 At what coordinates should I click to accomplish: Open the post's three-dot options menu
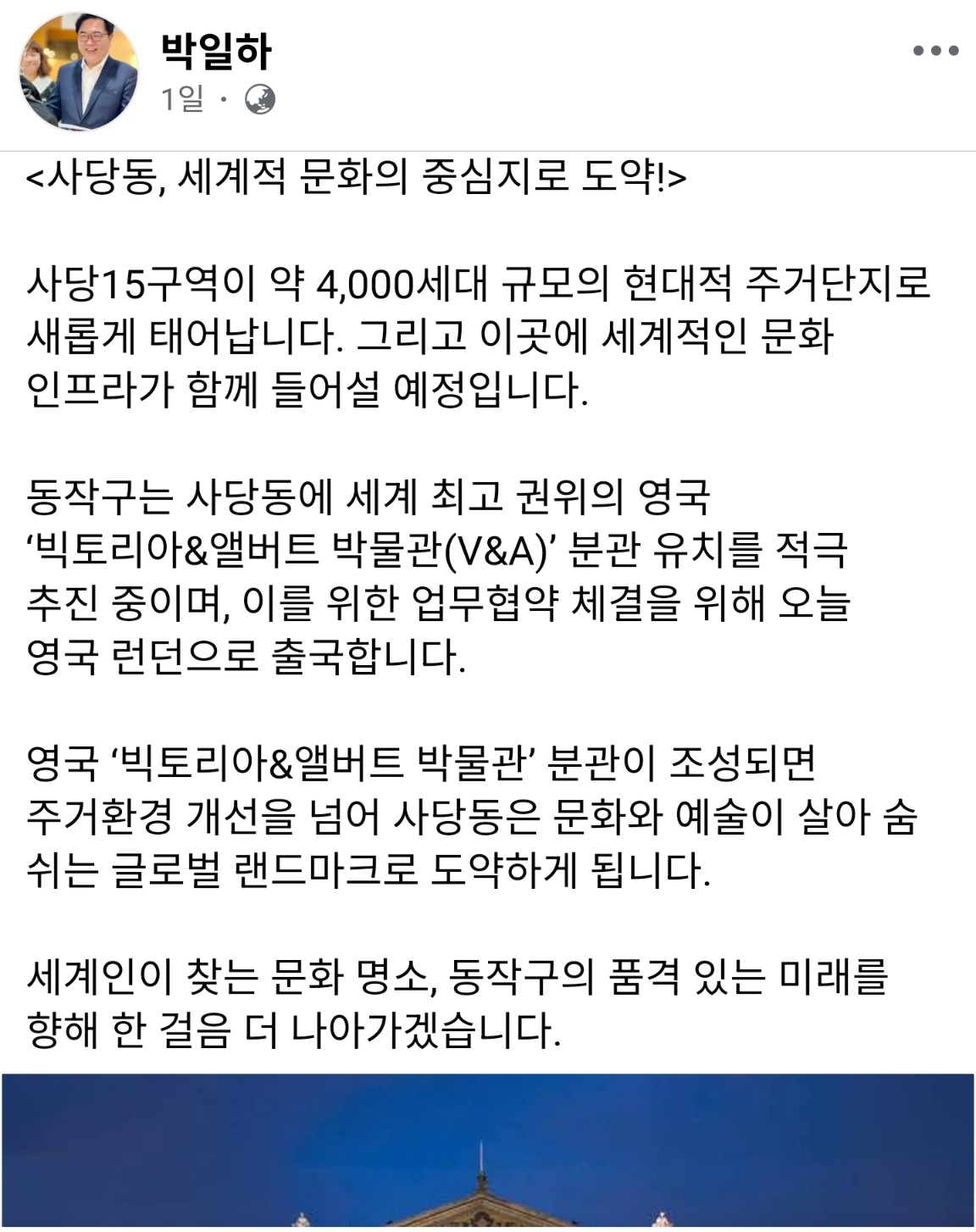935,51
